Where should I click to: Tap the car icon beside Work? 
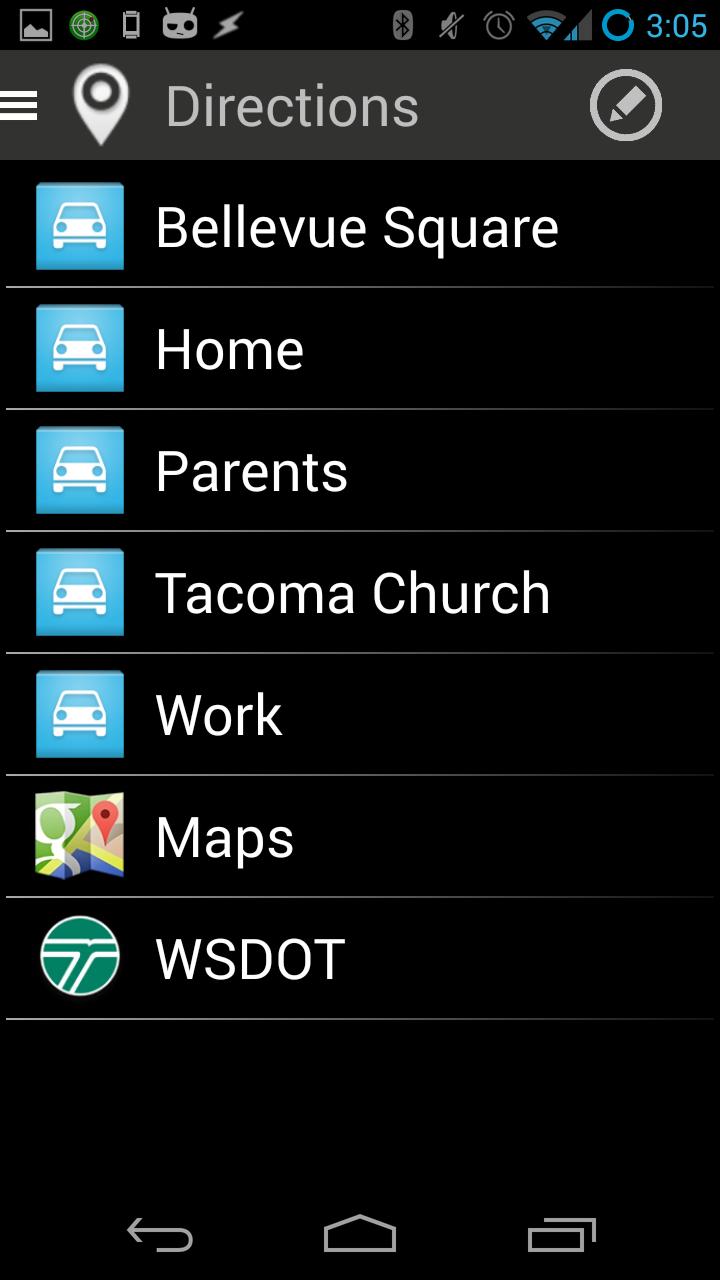[80, 714]
